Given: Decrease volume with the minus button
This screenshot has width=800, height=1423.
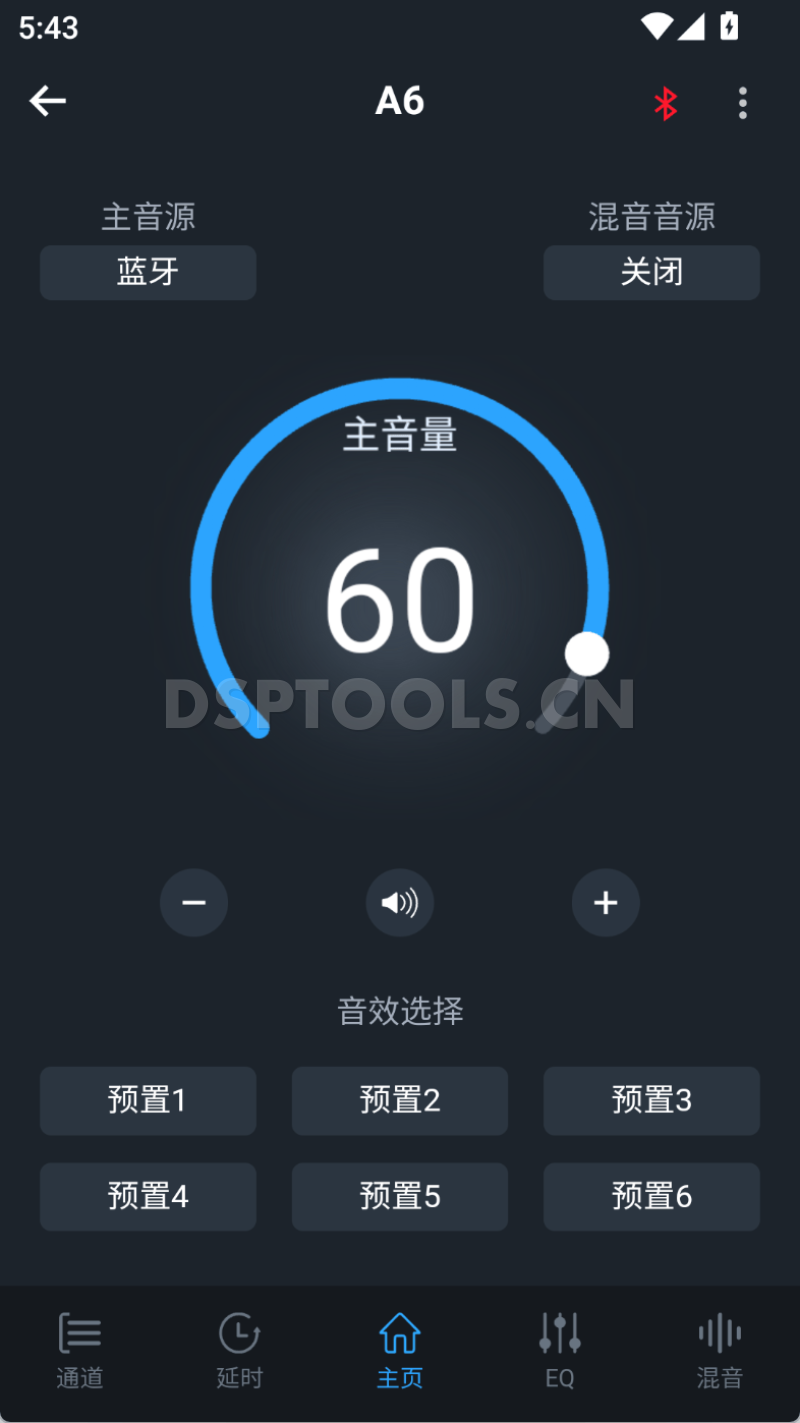Looking at the screenshot, I should coord(194,903).
